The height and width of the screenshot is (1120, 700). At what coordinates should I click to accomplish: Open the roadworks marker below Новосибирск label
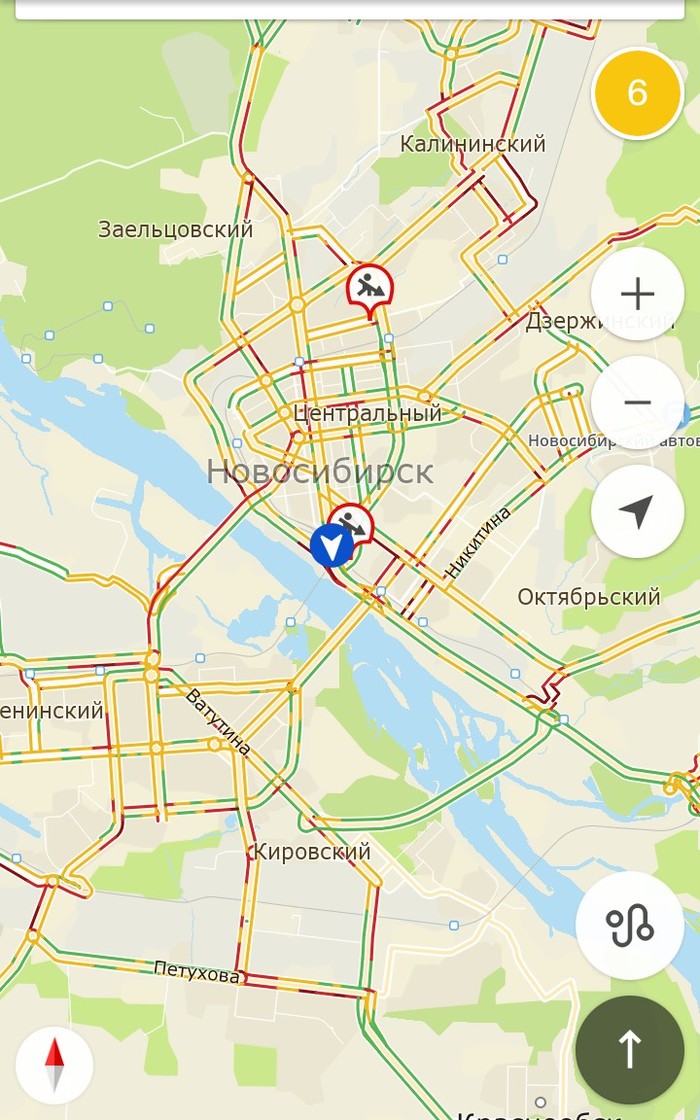[x=352, y=522]
